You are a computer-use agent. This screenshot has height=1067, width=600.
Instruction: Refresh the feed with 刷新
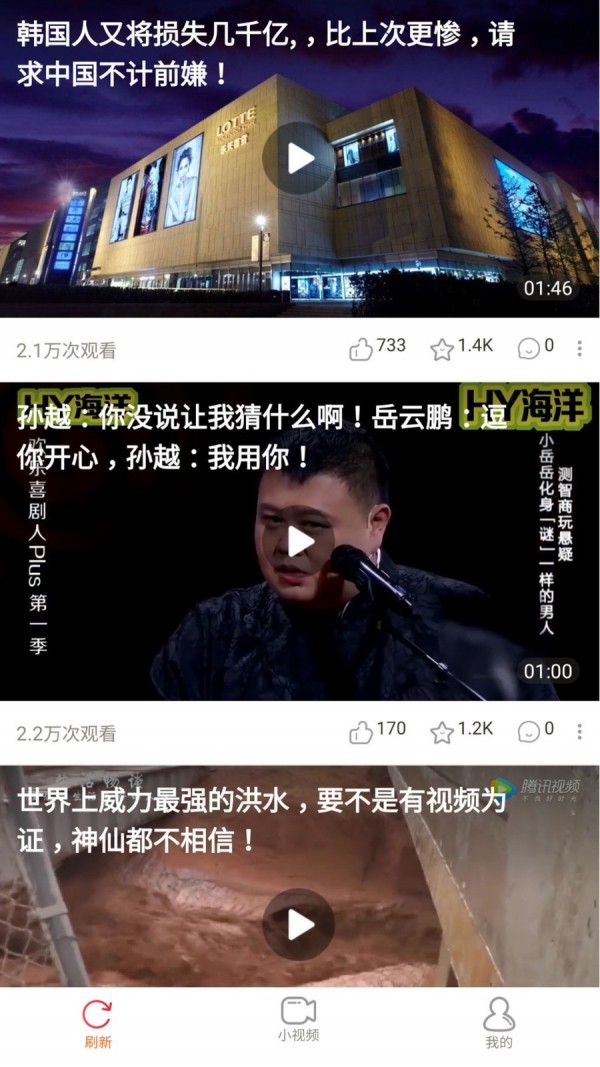pyautogui.click(x=97, y=1024)
